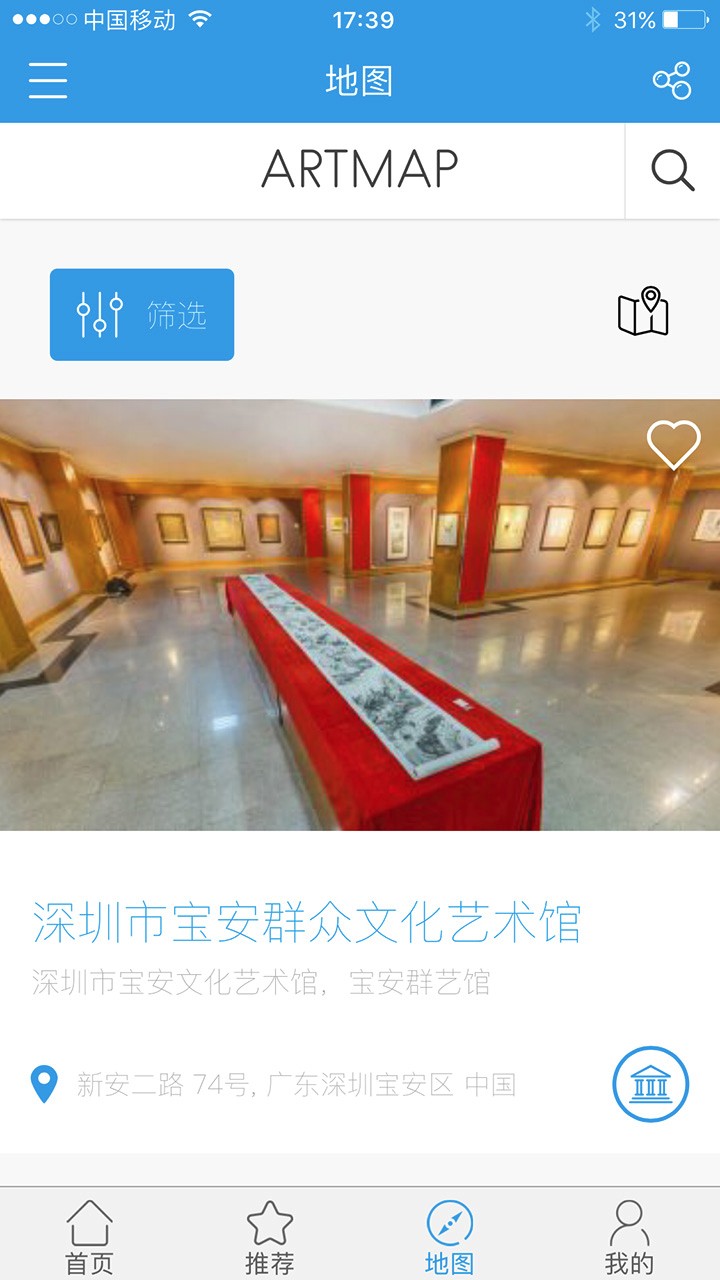The image size is (720, 1280).
Task: Tap the museum building icon
Action: [x=650, y=1084]
